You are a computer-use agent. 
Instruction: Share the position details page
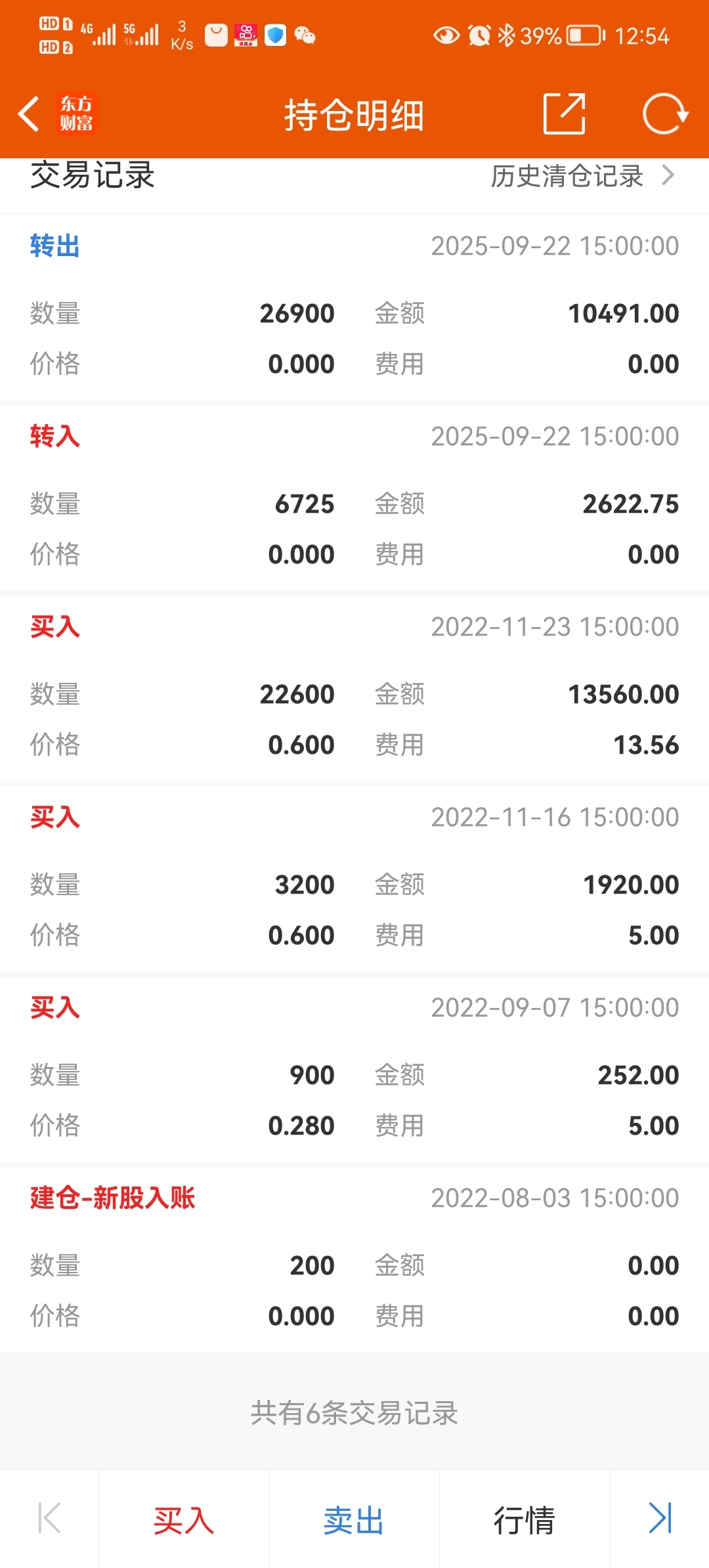click(564, 114)
